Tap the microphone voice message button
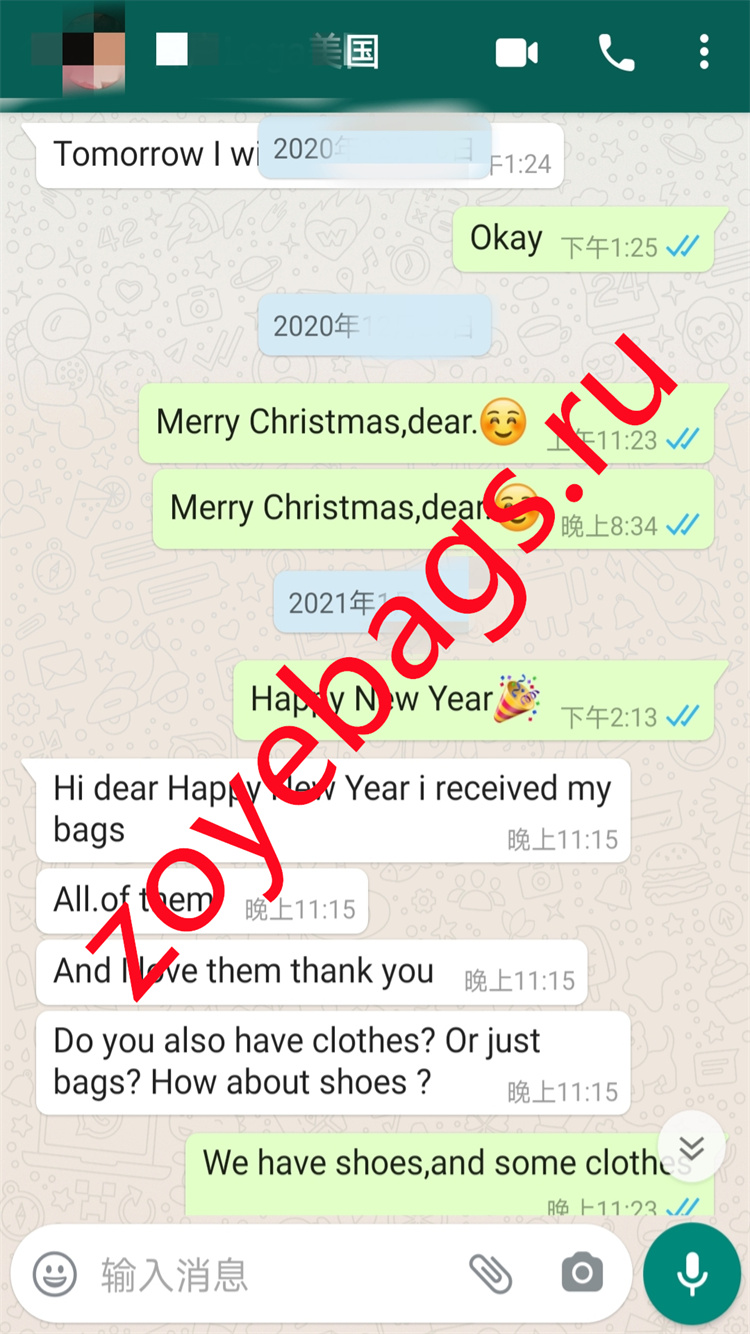This screenshot has height=1334, width=750. click(x=692, y=1274)
